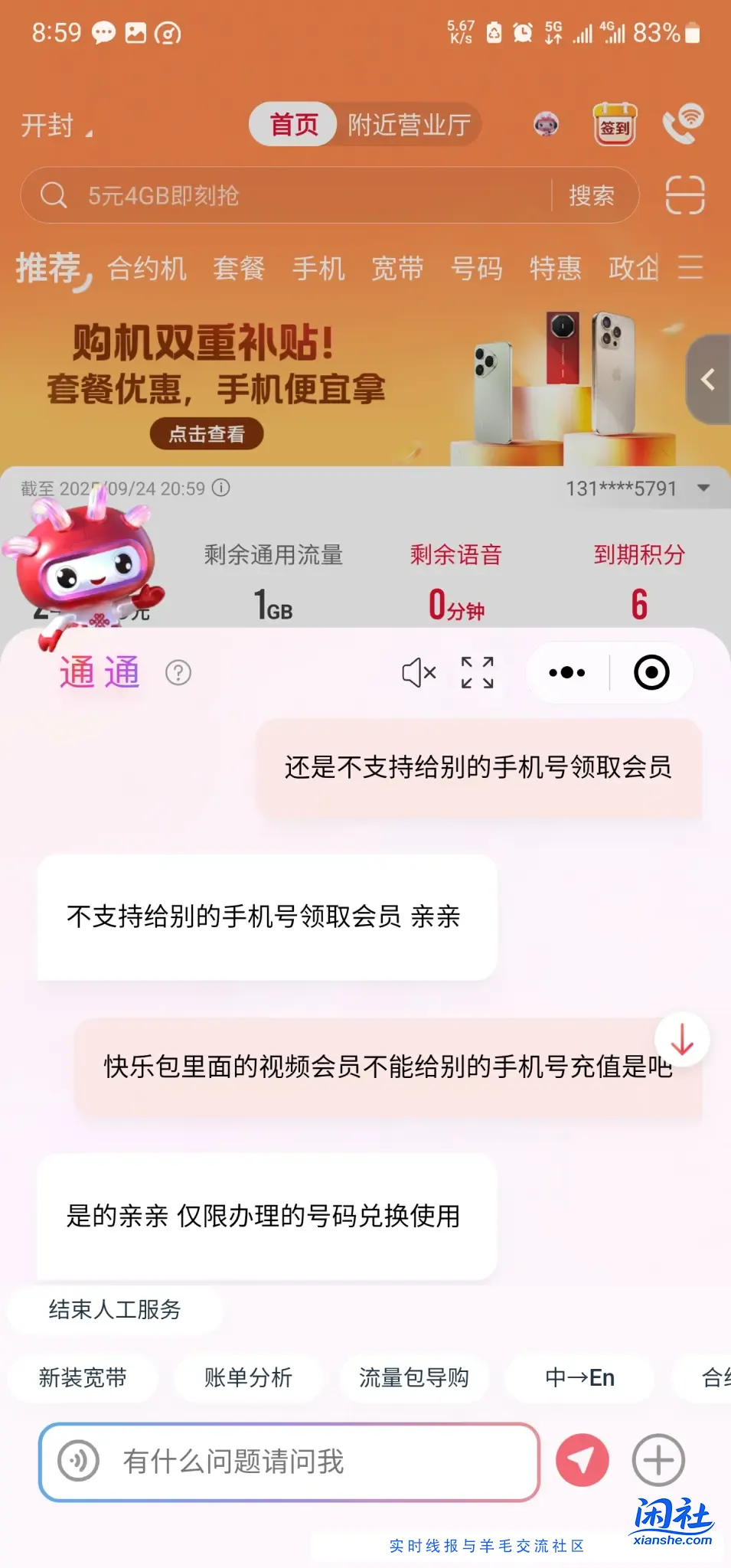The width and height of the screenshot is (731, 1568).
Task: Open more attachments with plus icon
Action: click(658, 1460)
